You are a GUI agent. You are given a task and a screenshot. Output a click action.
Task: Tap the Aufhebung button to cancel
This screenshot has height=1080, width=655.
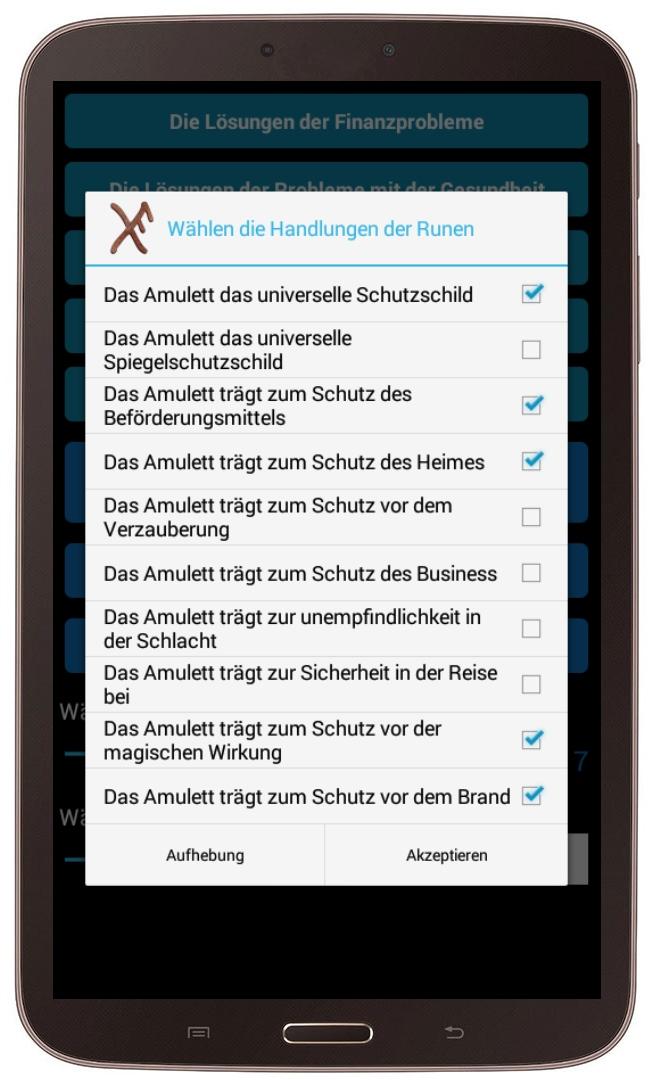pos(205,856)
